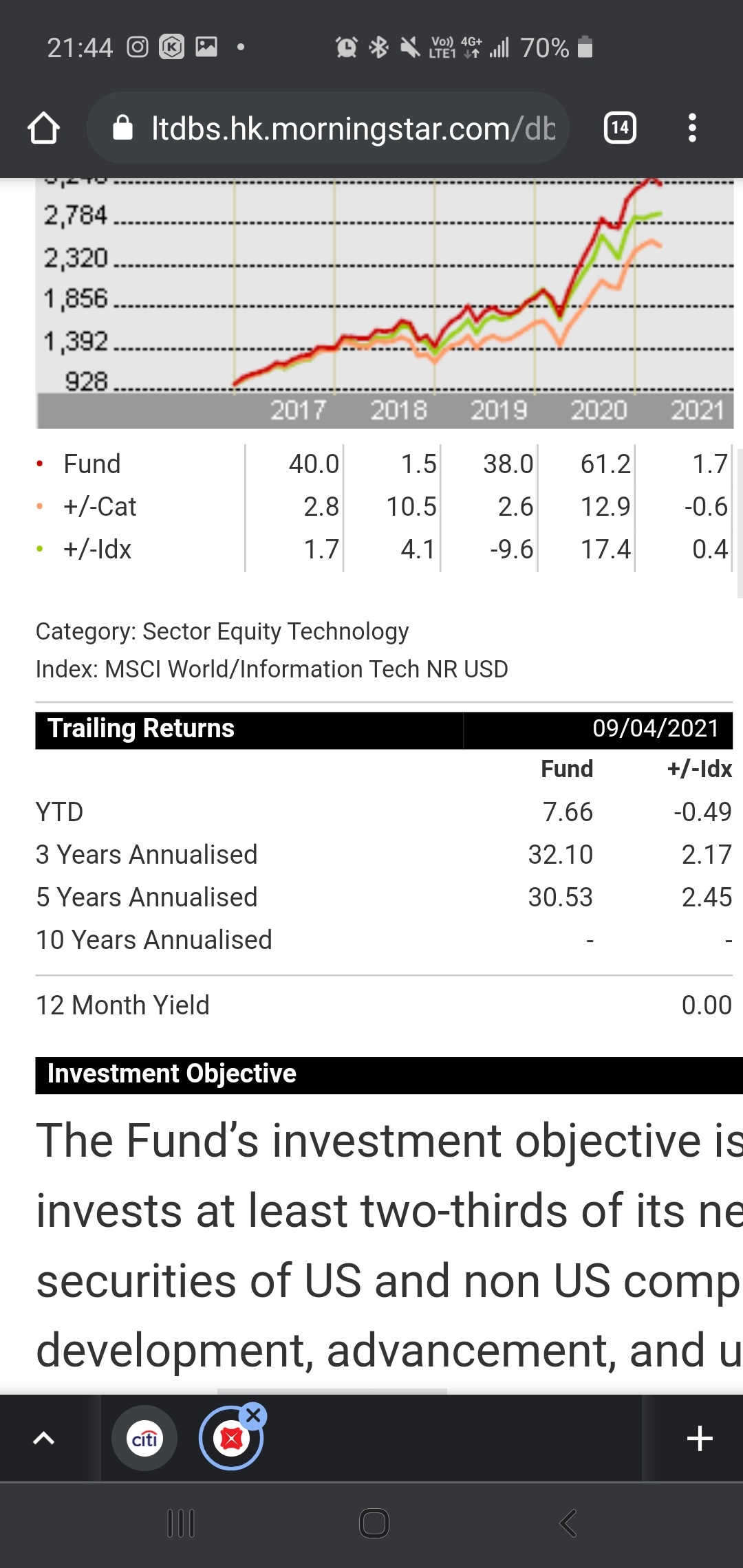The height and width of the screenshot is (1568, 743).
Task: Add a new tab with the plus button
Action: [700, 1438]
